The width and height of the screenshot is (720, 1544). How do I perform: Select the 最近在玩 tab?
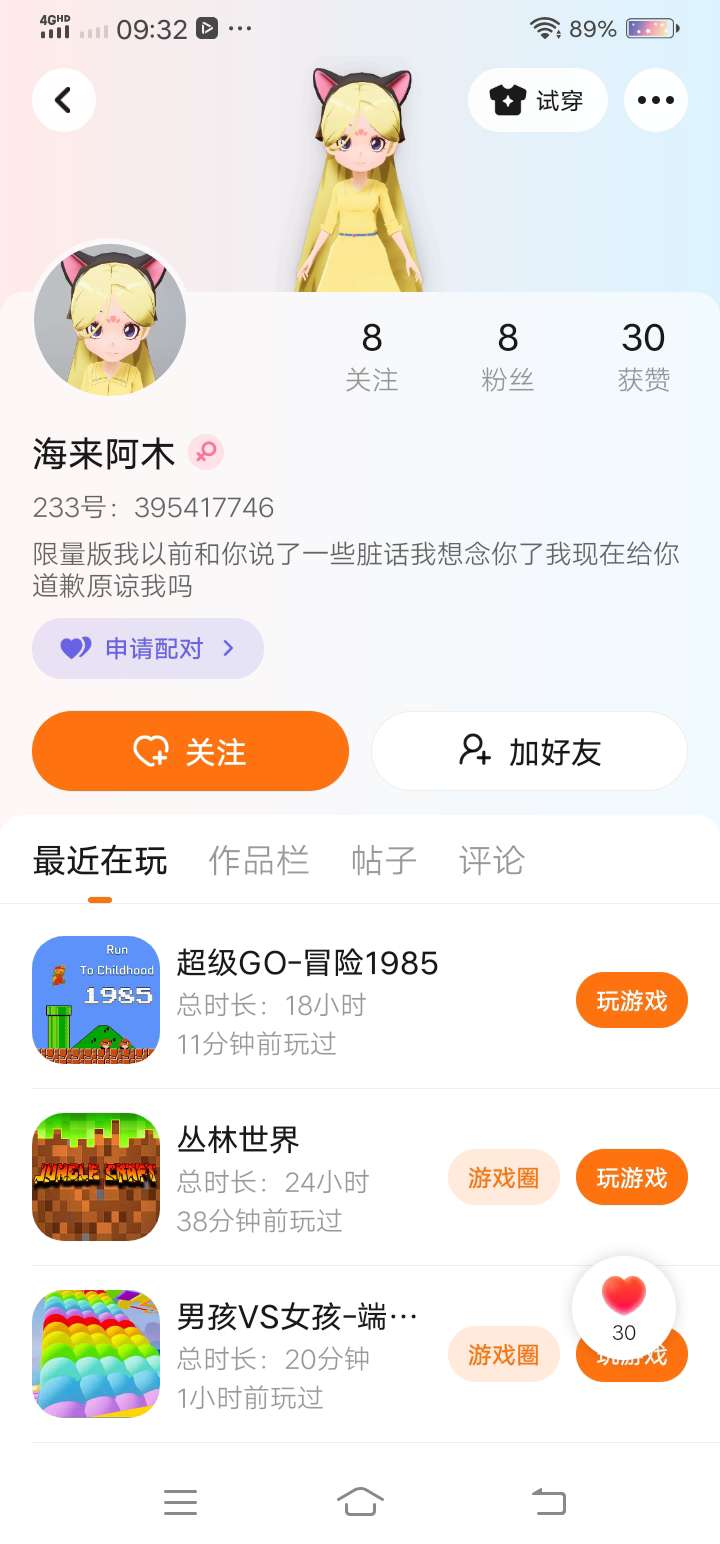[x=100, y=860]
